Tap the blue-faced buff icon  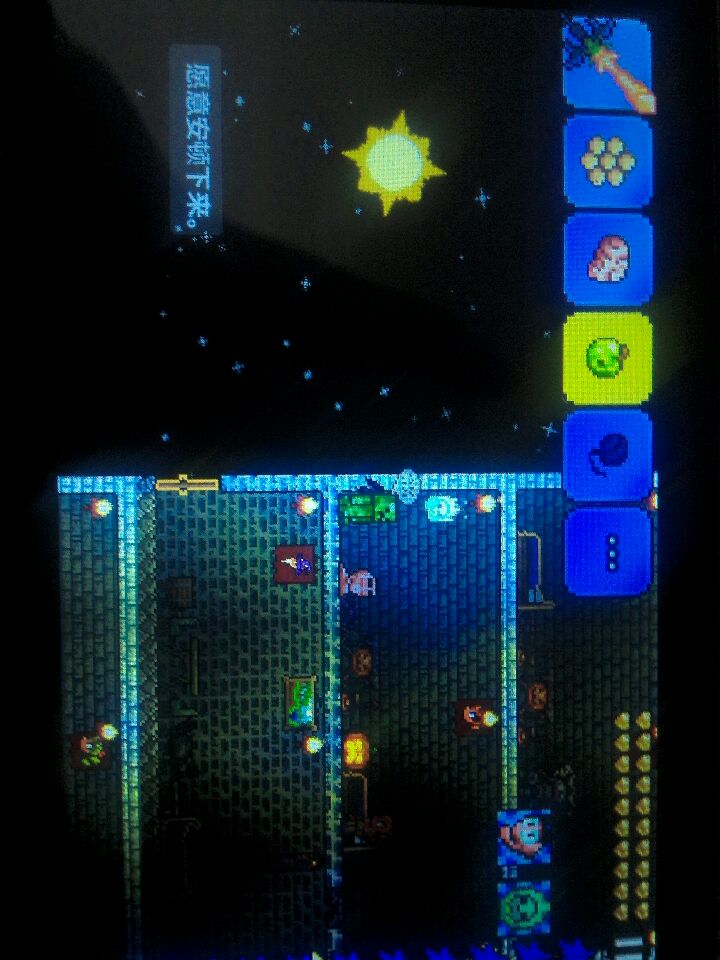point(524,838)
